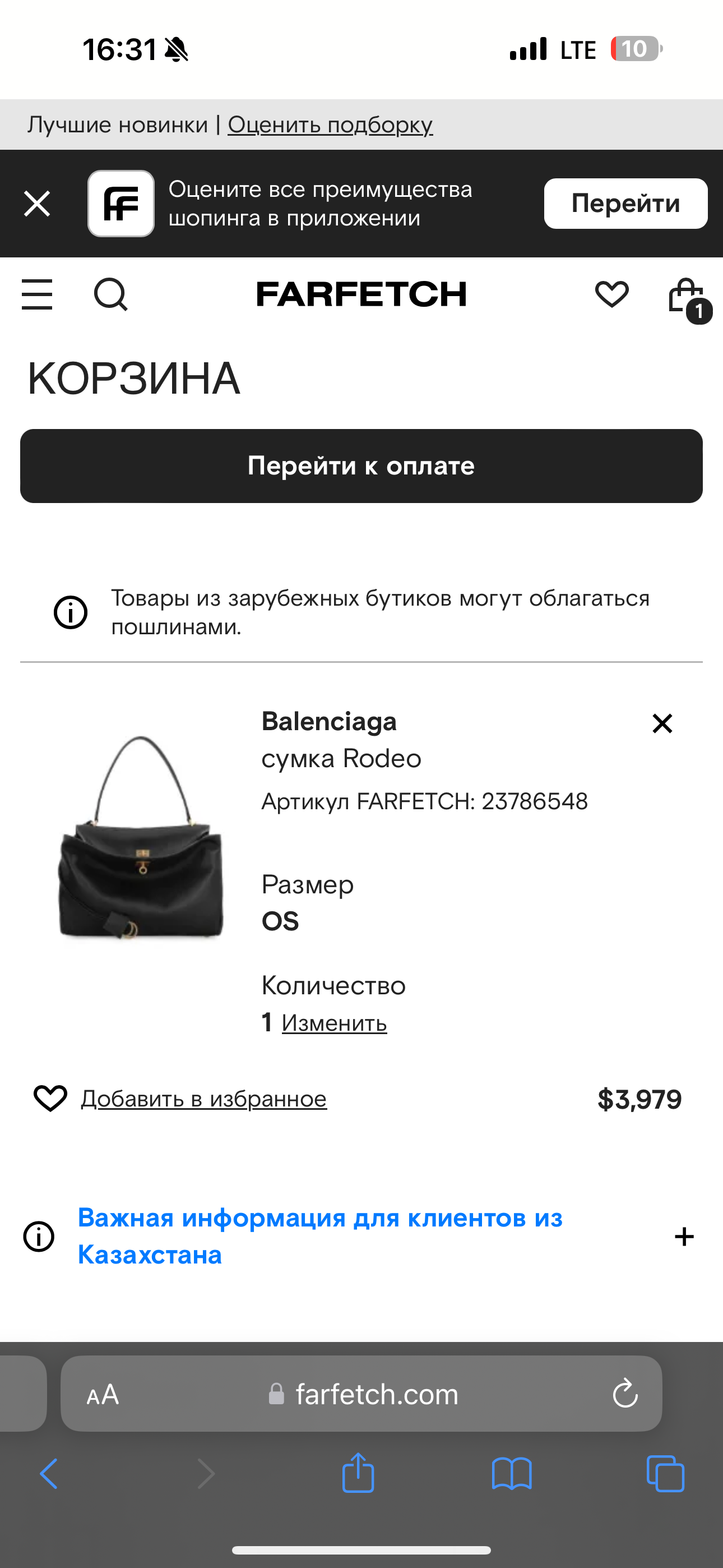
Task: Open Safari bookmarks
Action: [511, 1474]
